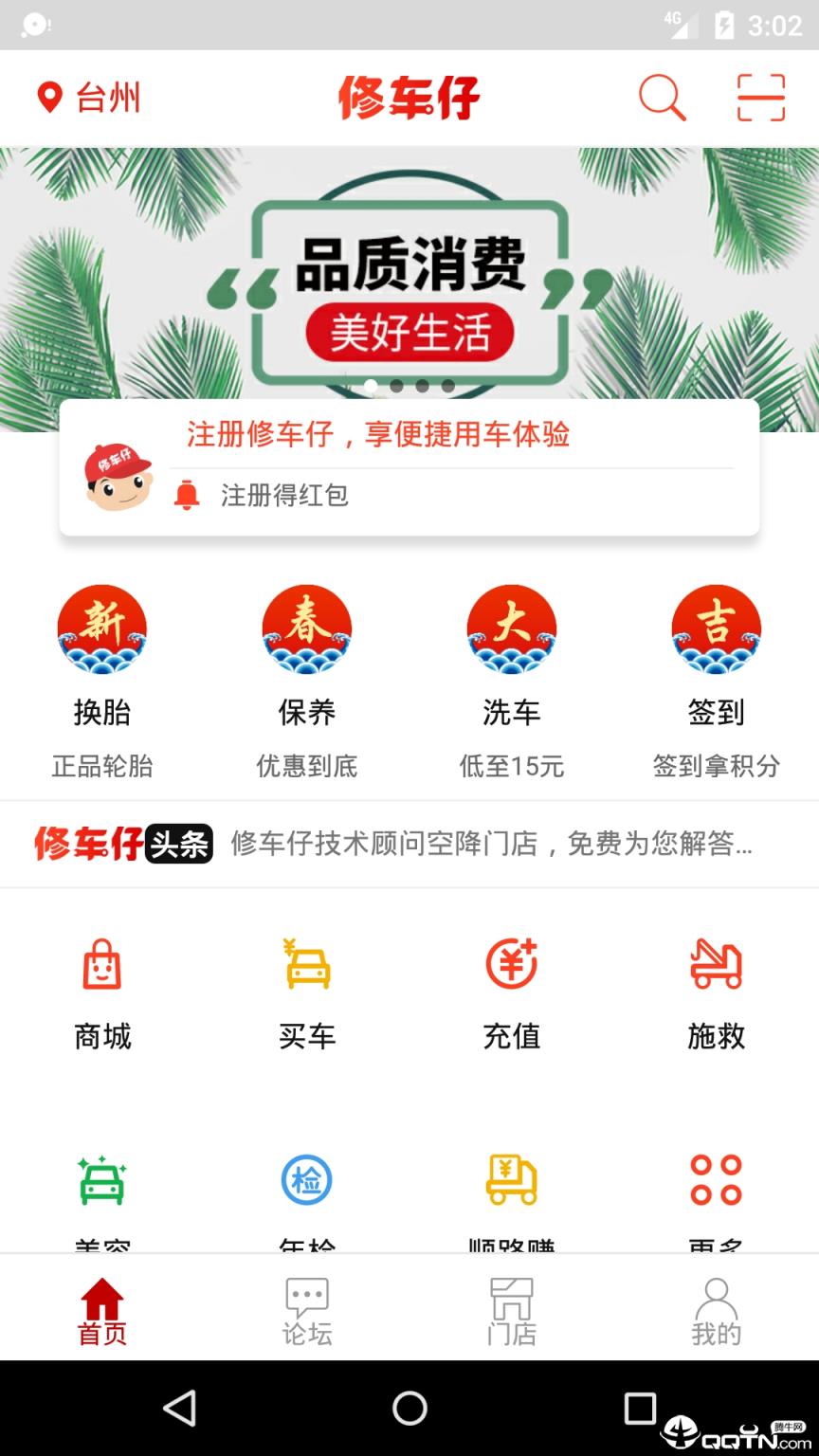Tap the 洗车 car wash service icon
Viewport: 819px width, 1456px height.
(511, 629)
